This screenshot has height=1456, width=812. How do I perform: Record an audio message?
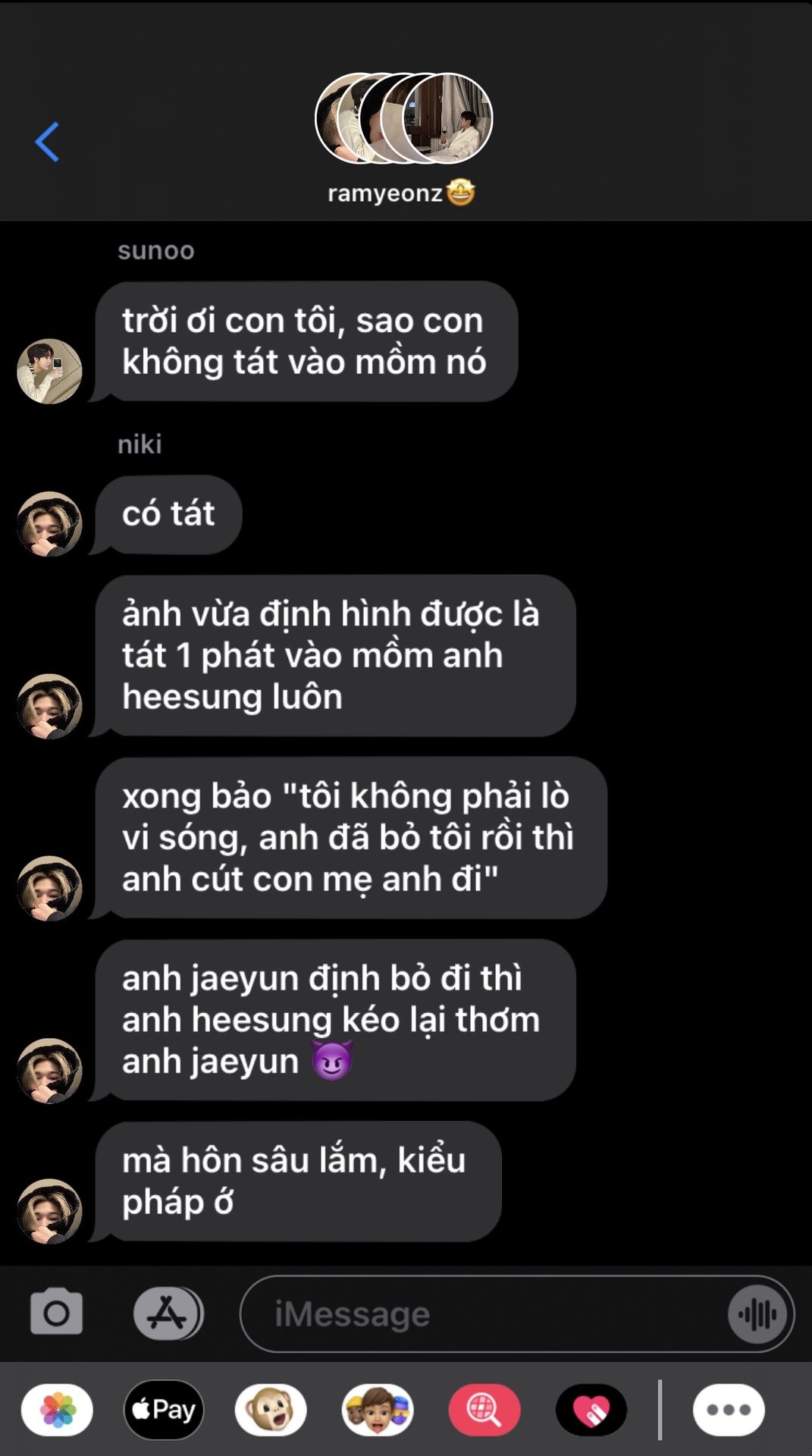(x=757, y=1314)
